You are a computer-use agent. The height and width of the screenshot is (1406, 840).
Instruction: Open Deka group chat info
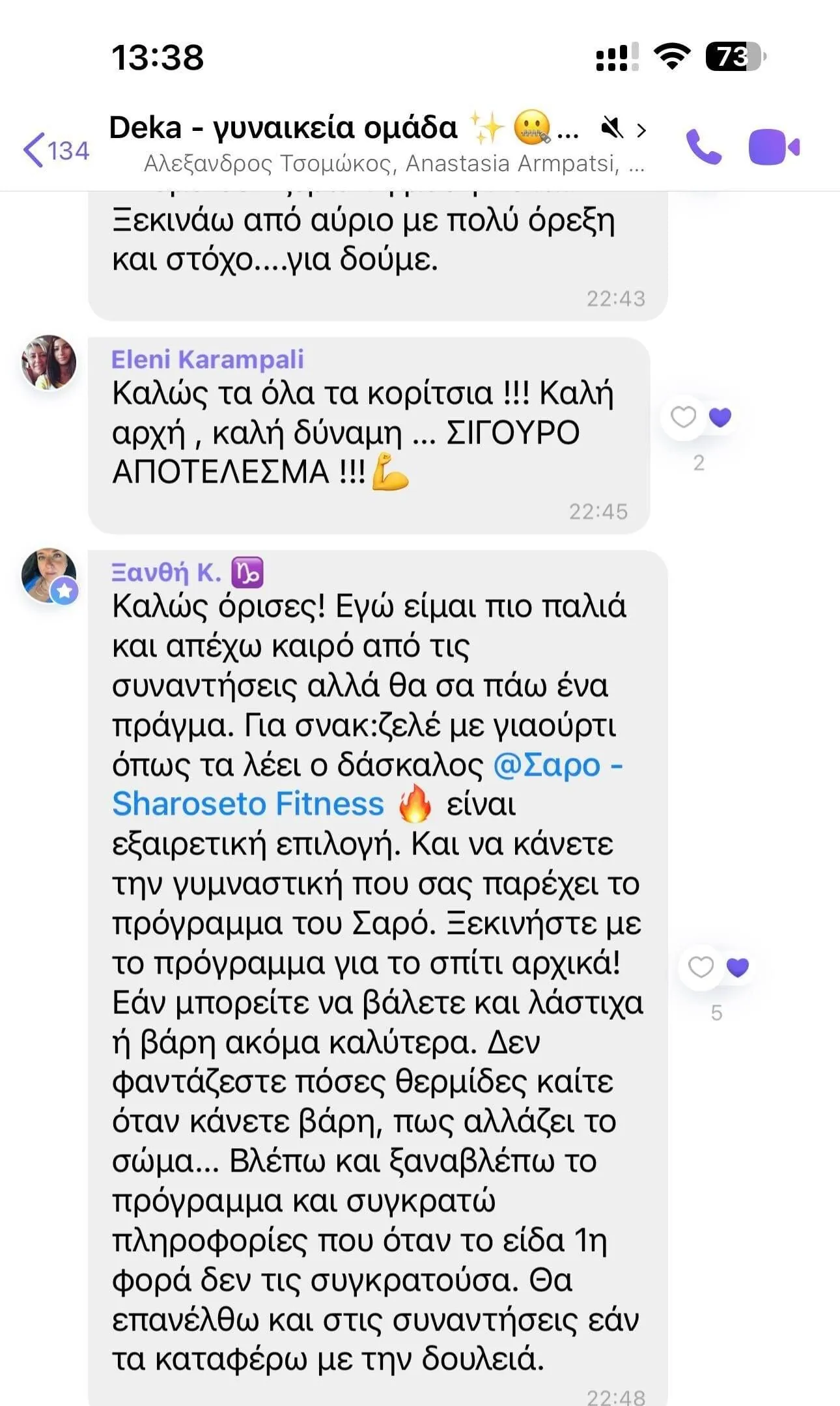(x=378, y=143)
